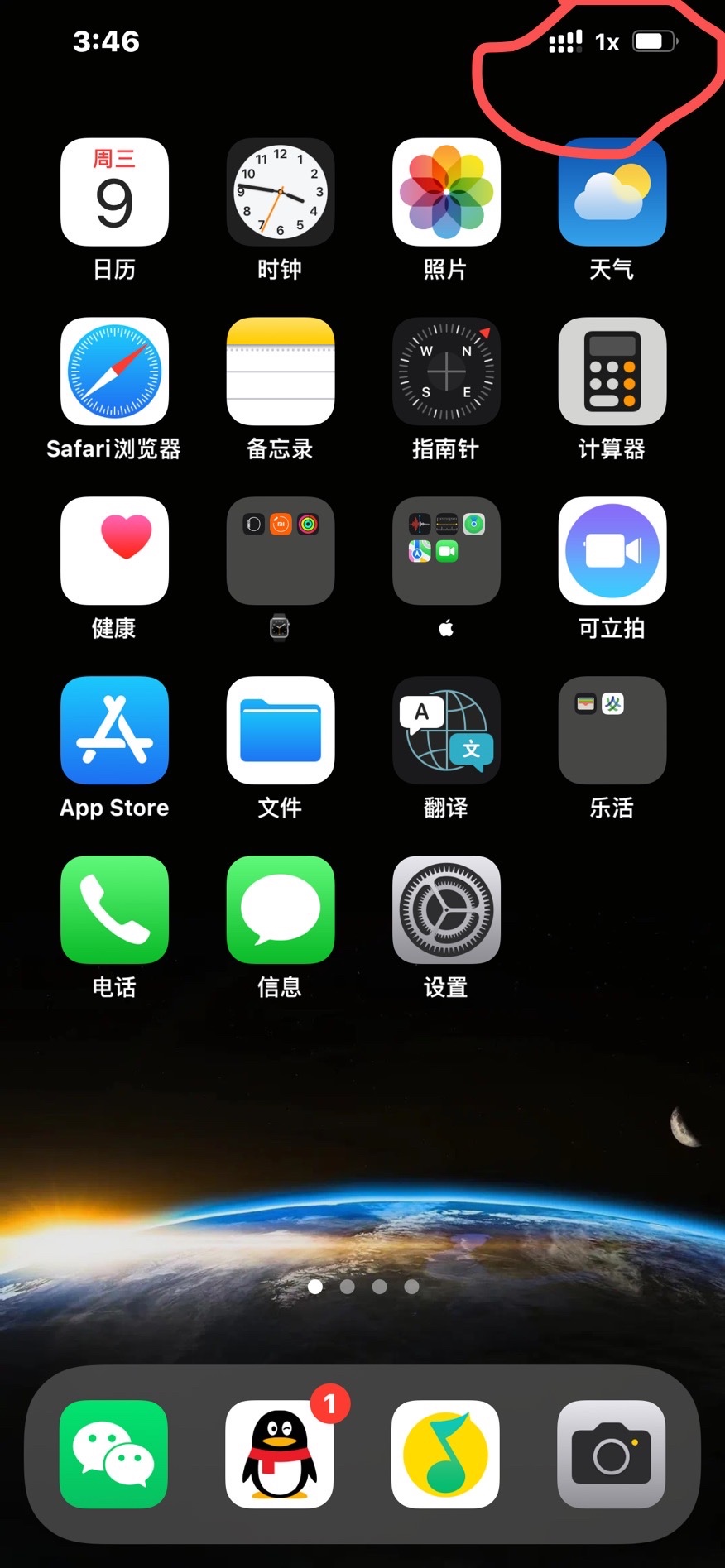This screenshot has height=1568, width=725.
Task: Launch Safari浏览器
Action: tap(114, 372)
